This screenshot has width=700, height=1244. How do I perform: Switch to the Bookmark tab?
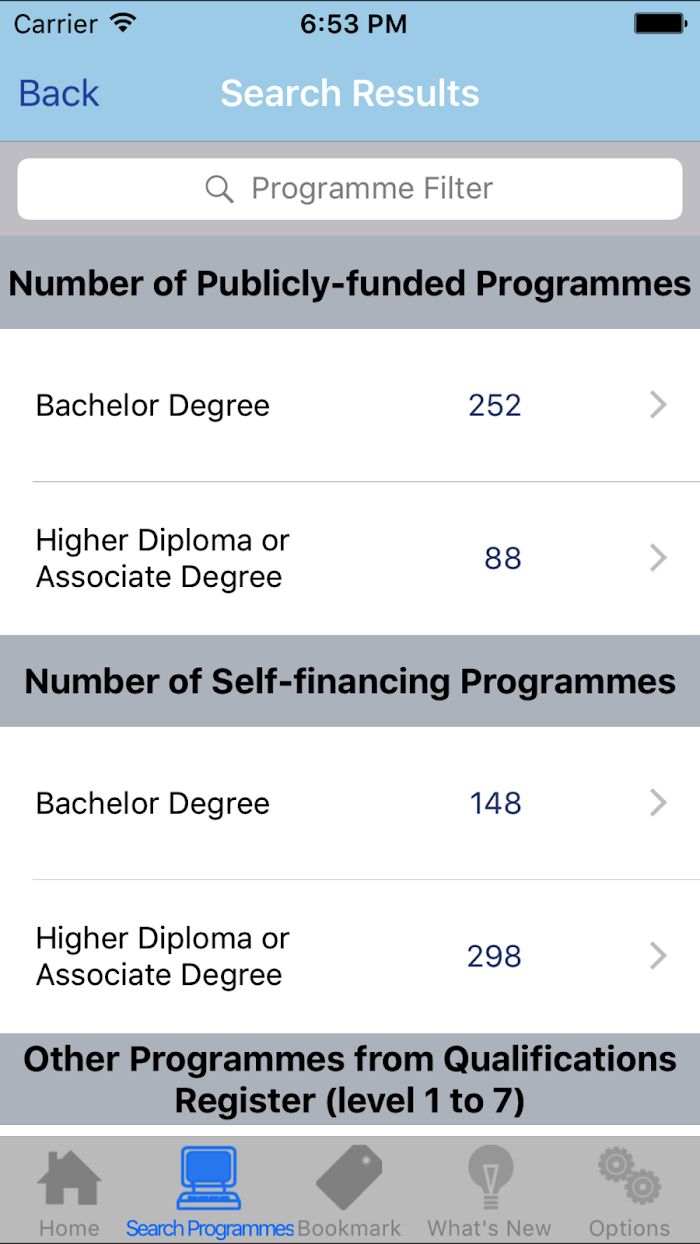[349, 1192]
